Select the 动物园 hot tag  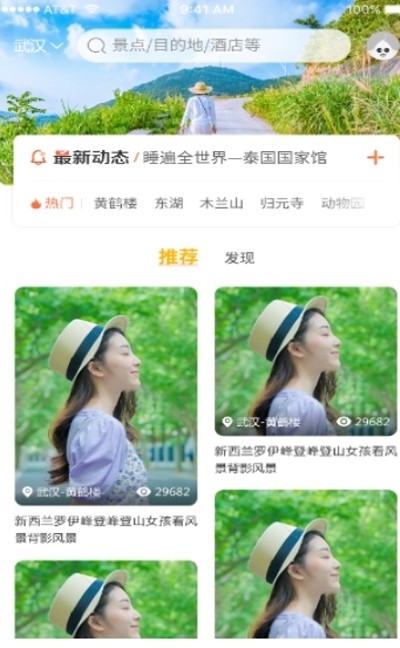tap(343, 203)
